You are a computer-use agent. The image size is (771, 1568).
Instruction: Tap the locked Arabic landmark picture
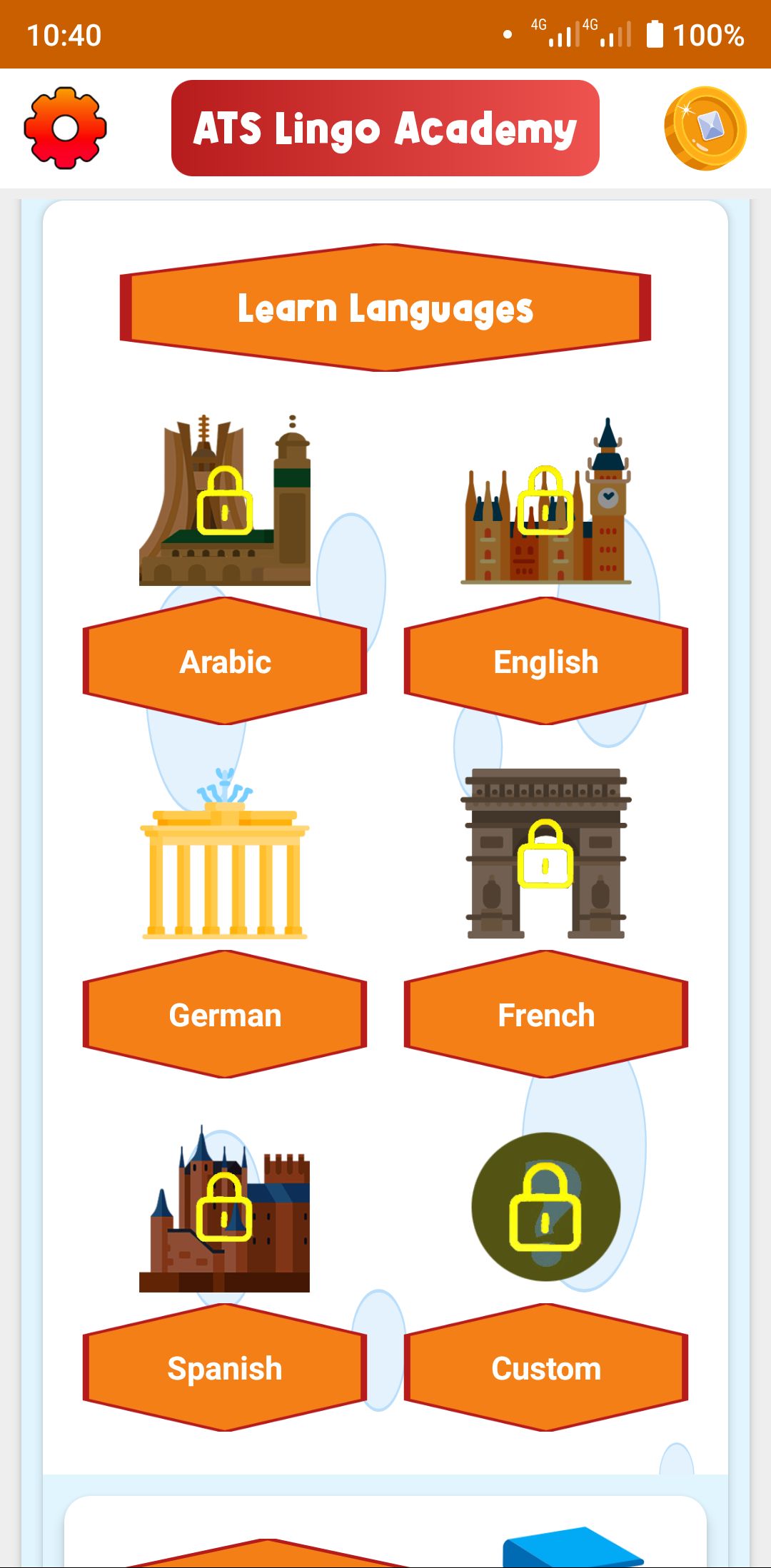click(225, 501)
